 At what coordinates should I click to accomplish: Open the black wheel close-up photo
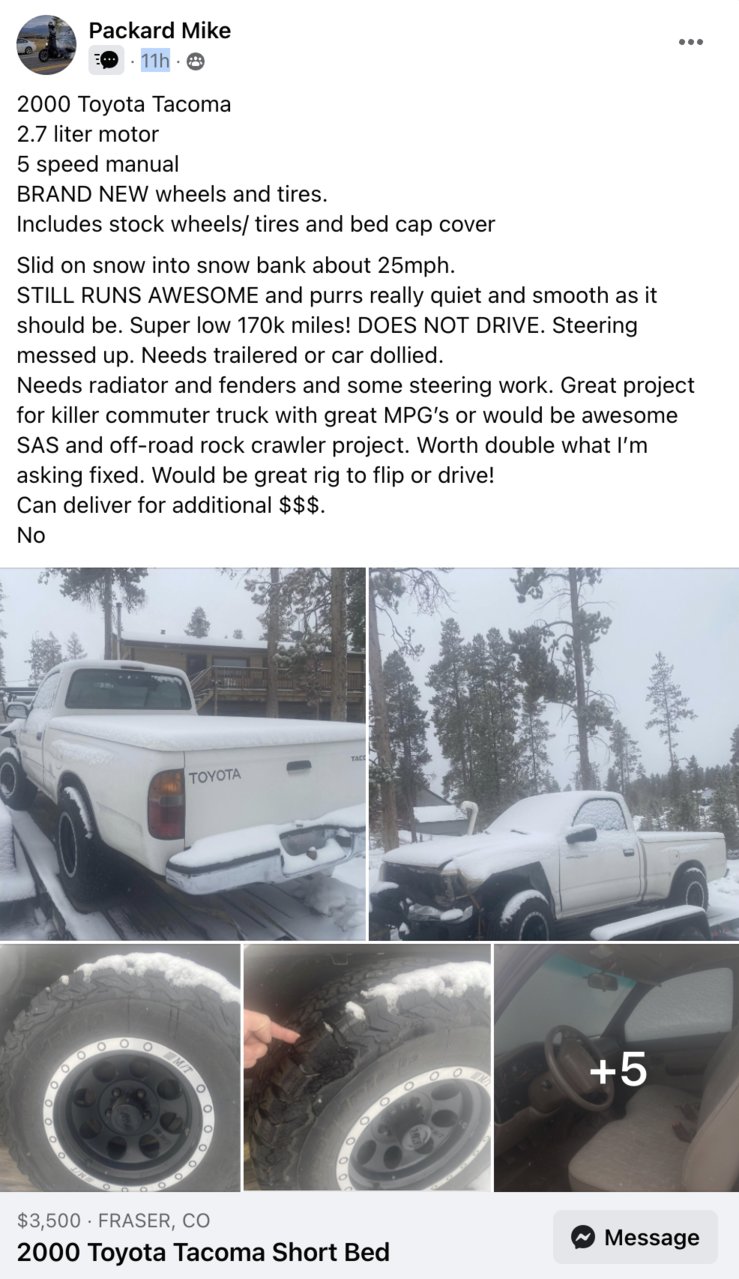click(x=120, y=1068)
